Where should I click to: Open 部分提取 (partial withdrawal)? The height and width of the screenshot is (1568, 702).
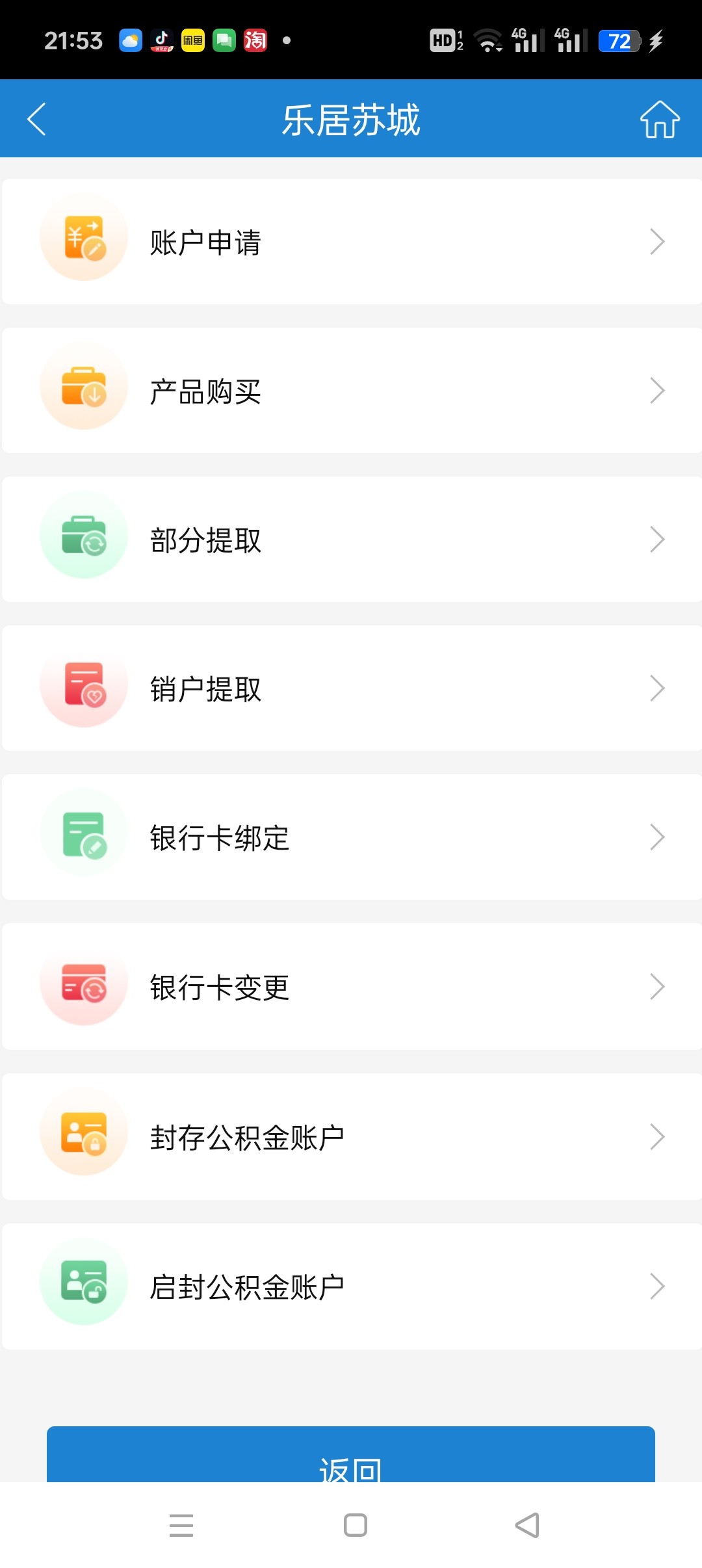351,540
